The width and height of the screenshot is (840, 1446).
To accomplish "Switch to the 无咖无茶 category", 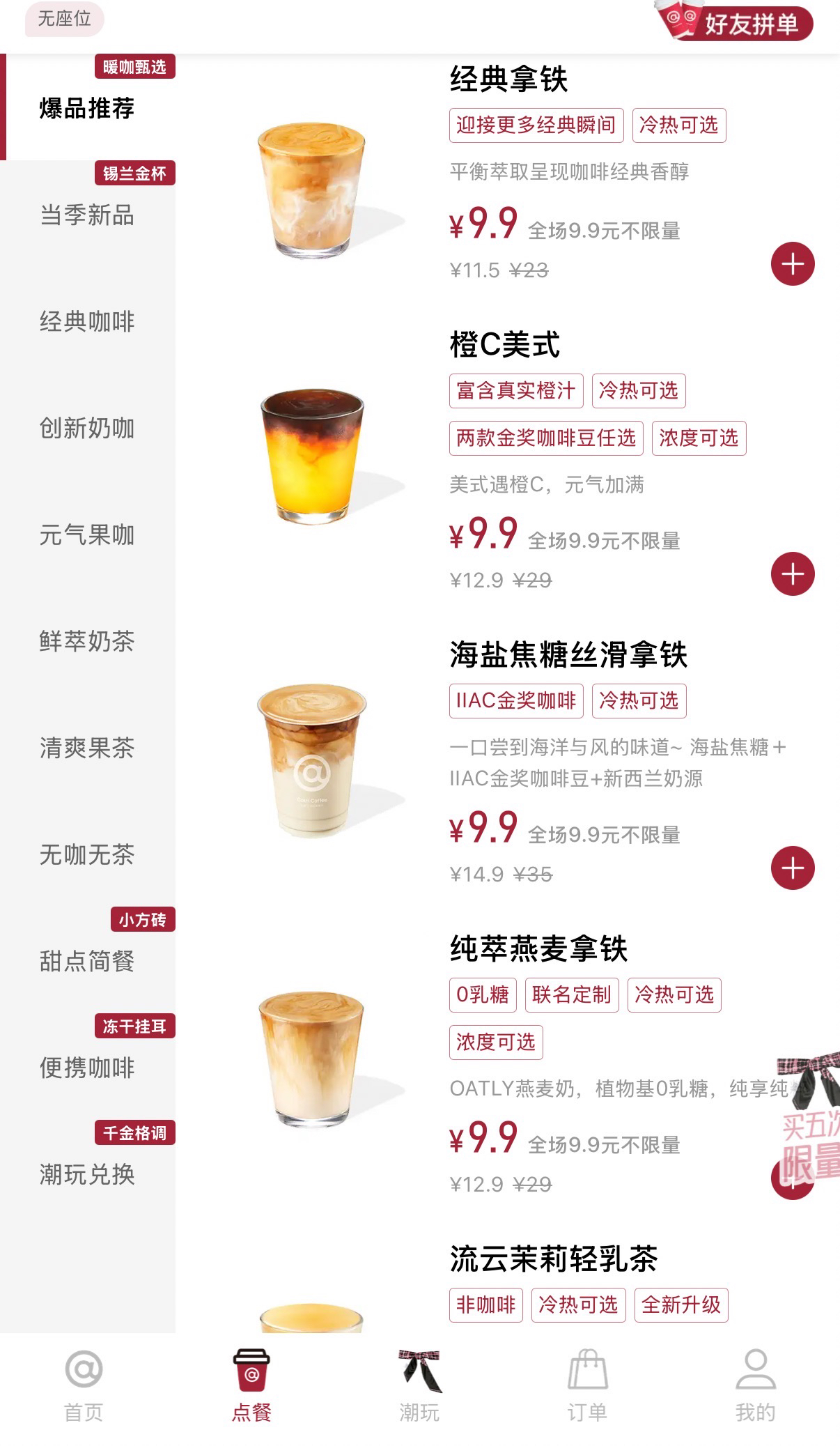I will [x=87, y=854].
